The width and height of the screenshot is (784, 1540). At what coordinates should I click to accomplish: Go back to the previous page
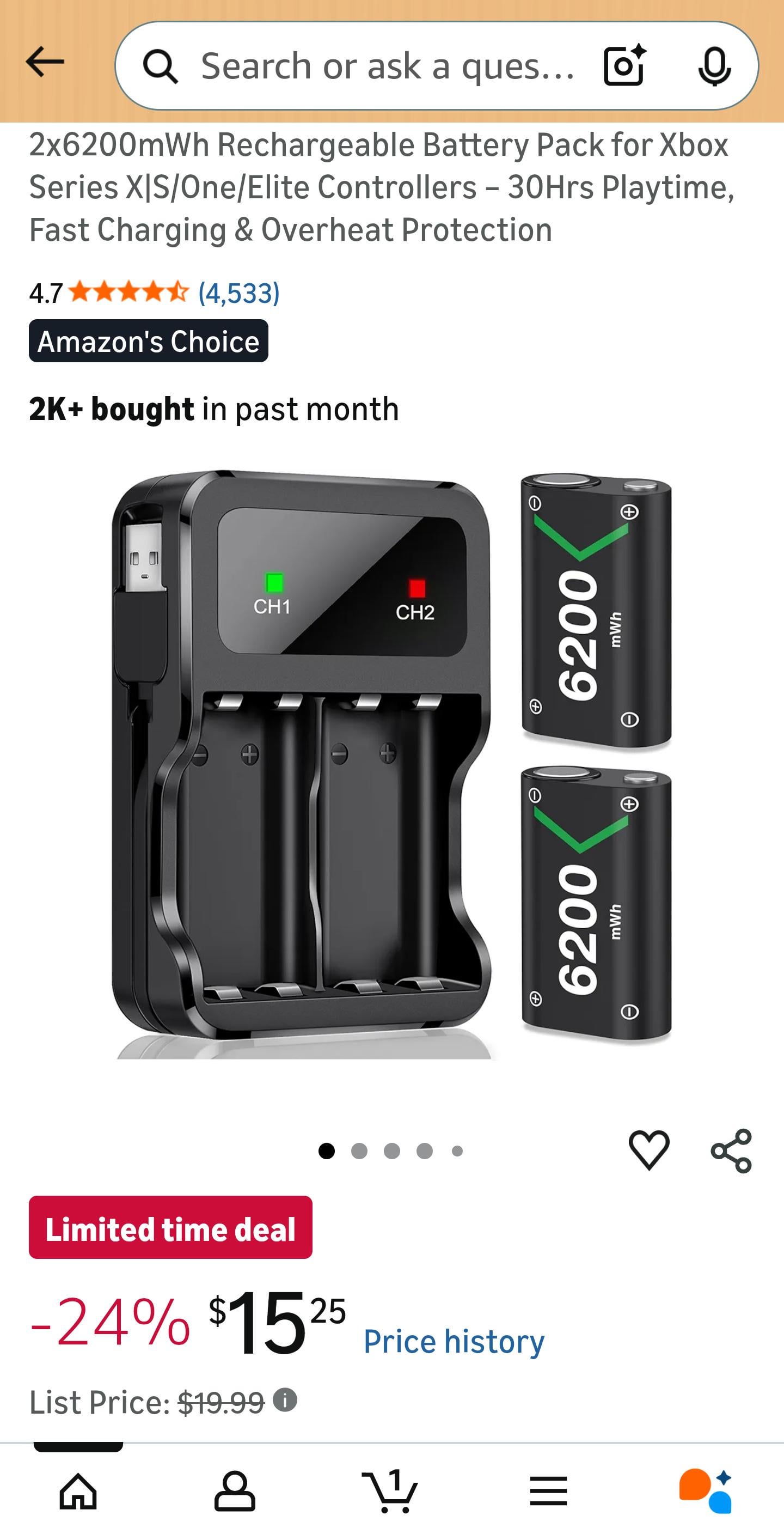tap(45, 62)
